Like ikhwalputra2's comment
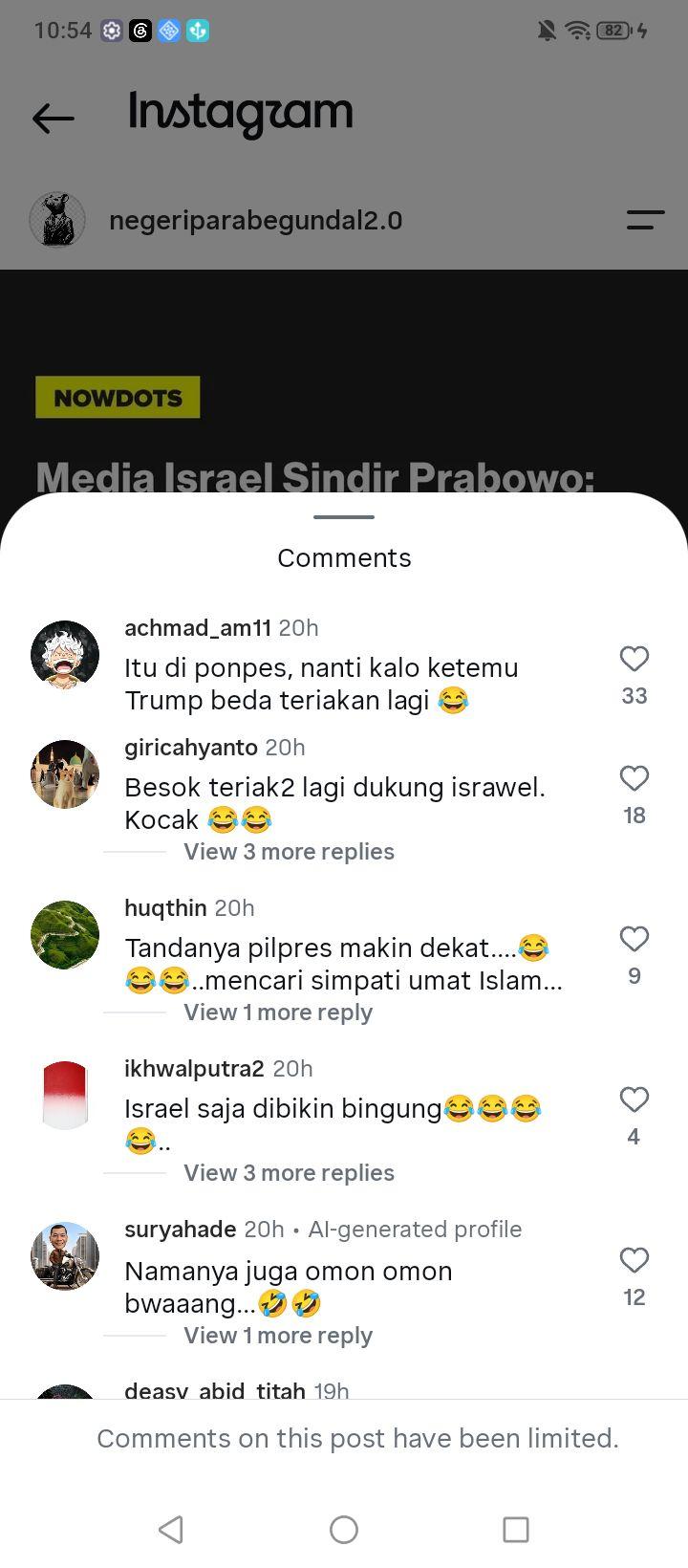This screenshot has height=1568, width=688. (634, 1100)
